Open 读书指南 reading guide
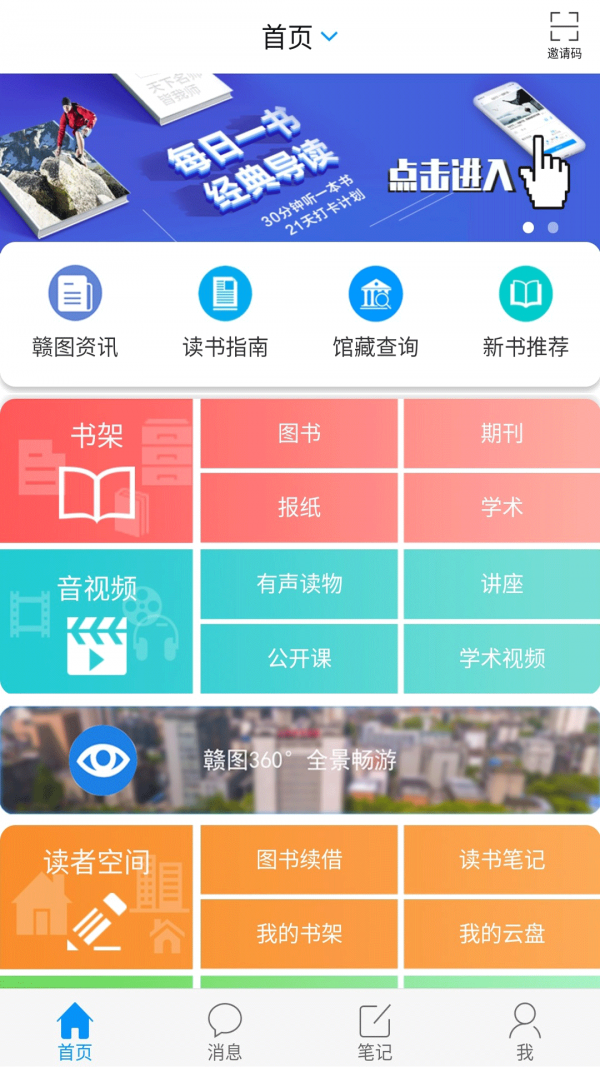This screenshot has width=600, height=1067. coord(225,312)
